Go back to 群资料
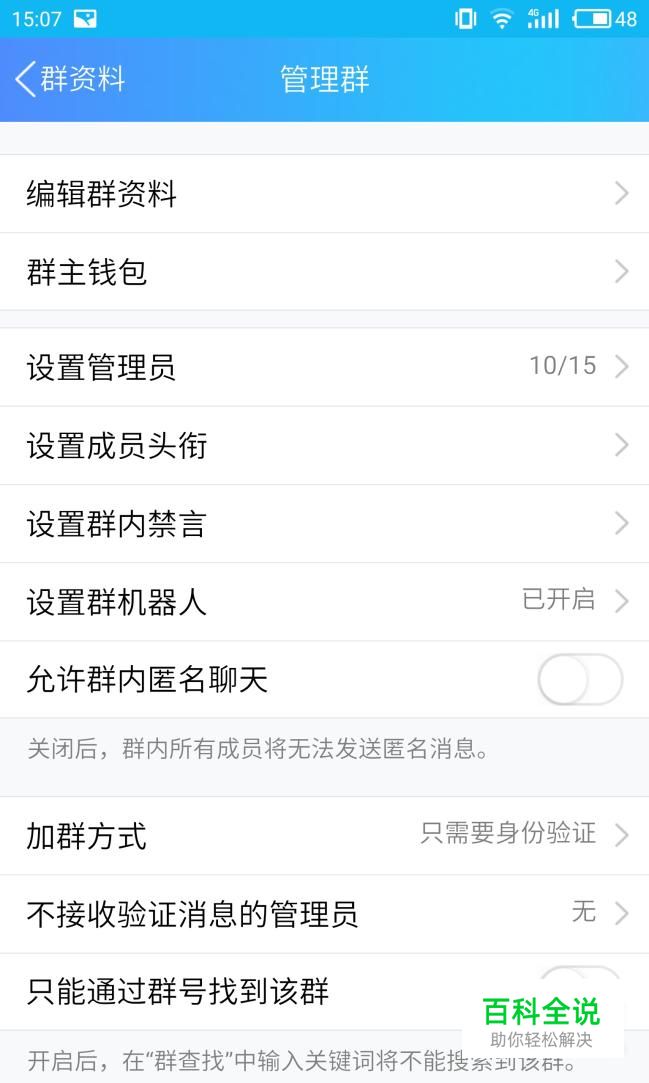 pyautogui.click(x=70, y=79)
